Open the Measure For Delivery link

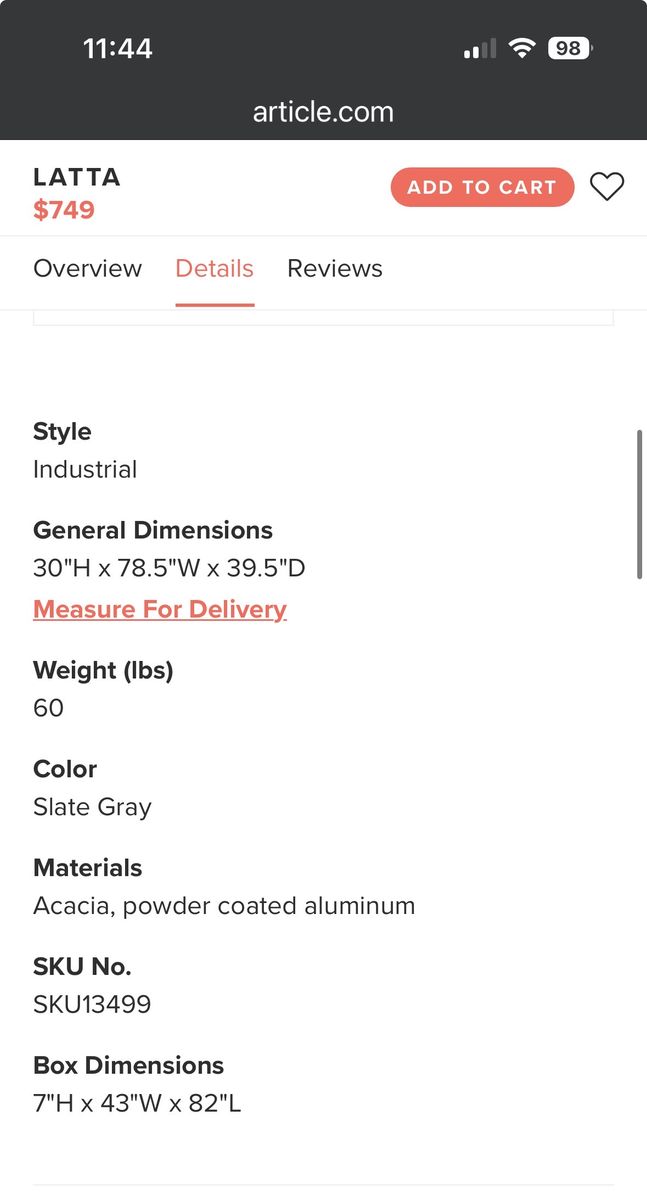coord(160,609)
